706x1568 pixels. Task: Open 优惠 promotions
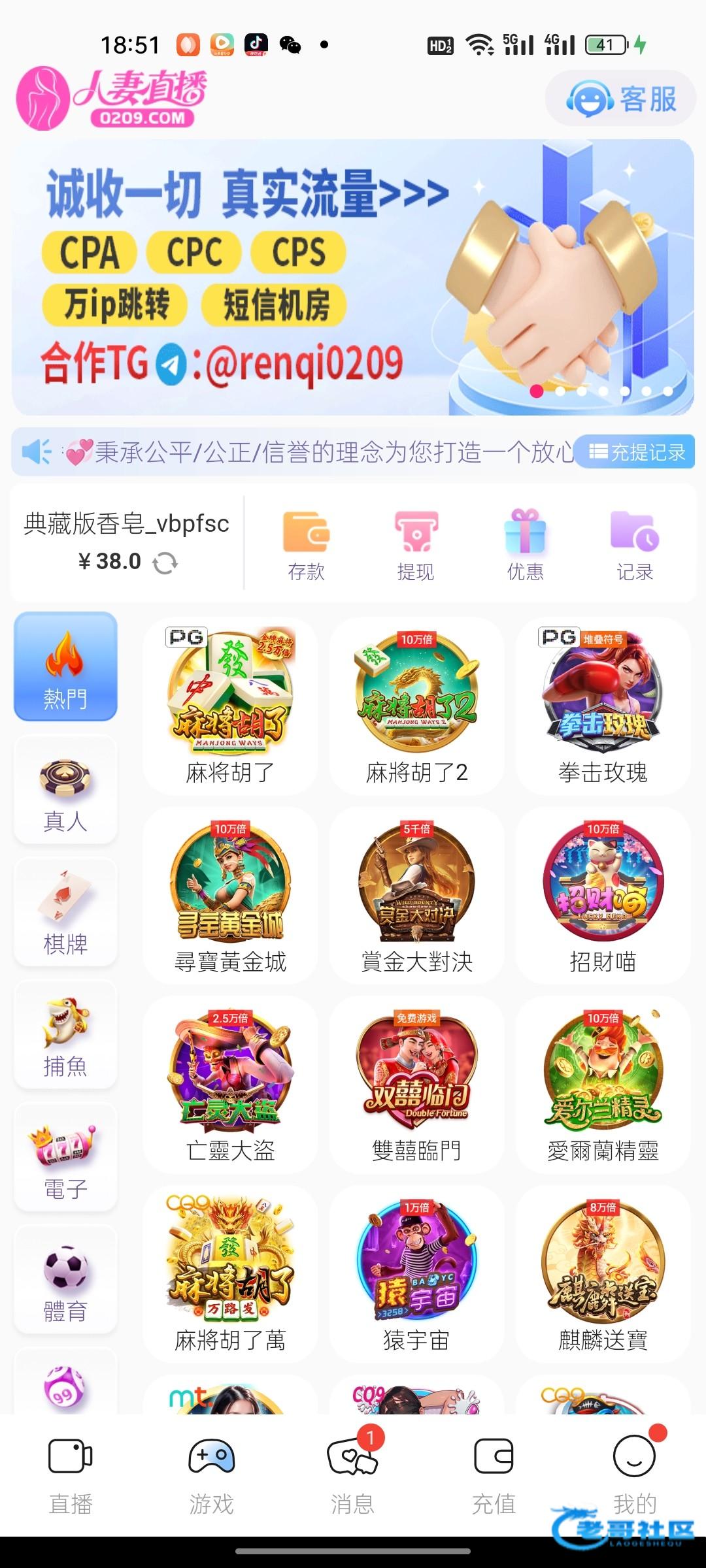525,546
